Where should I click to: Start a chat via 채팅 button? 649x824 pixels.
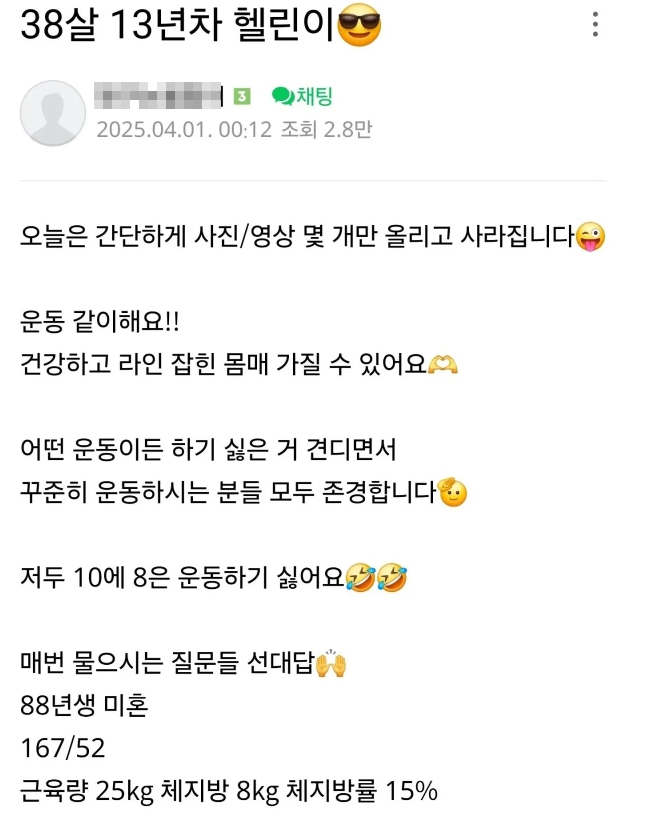(303, 96)
